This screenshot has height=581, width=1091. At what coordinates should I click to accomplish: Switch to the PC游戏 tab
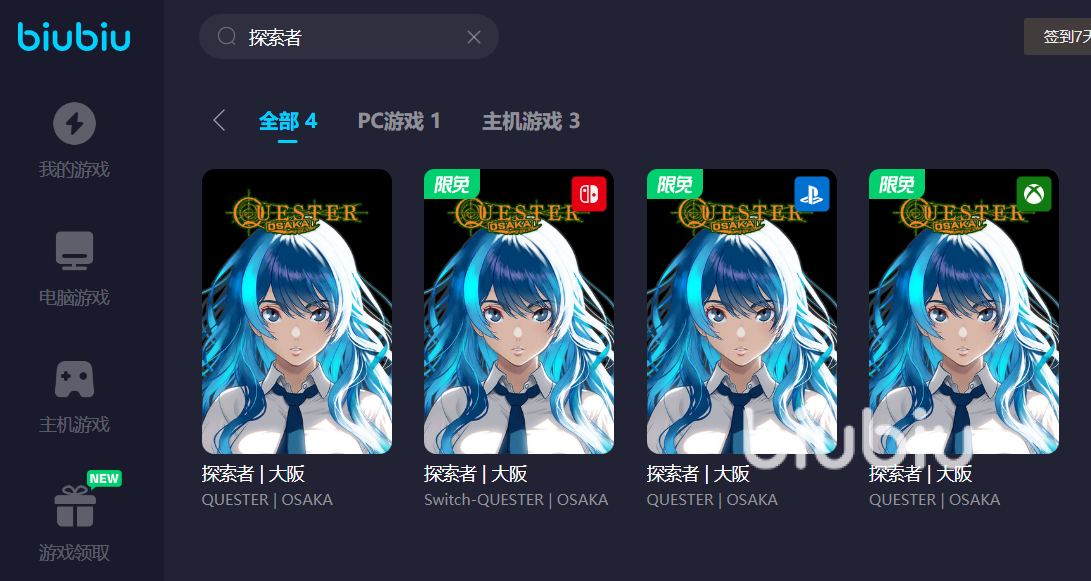click(399, 121)
